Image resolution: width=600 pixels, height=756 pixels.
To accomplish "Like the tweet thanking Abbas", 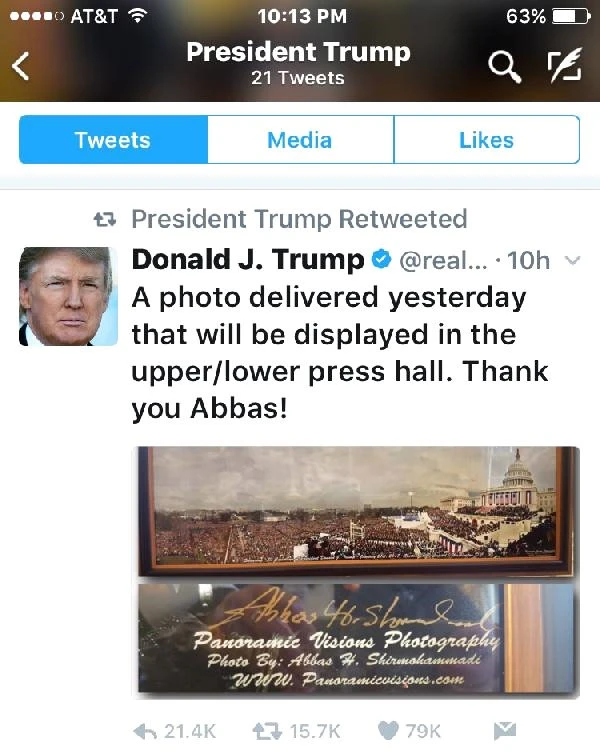I will (390, 732).
